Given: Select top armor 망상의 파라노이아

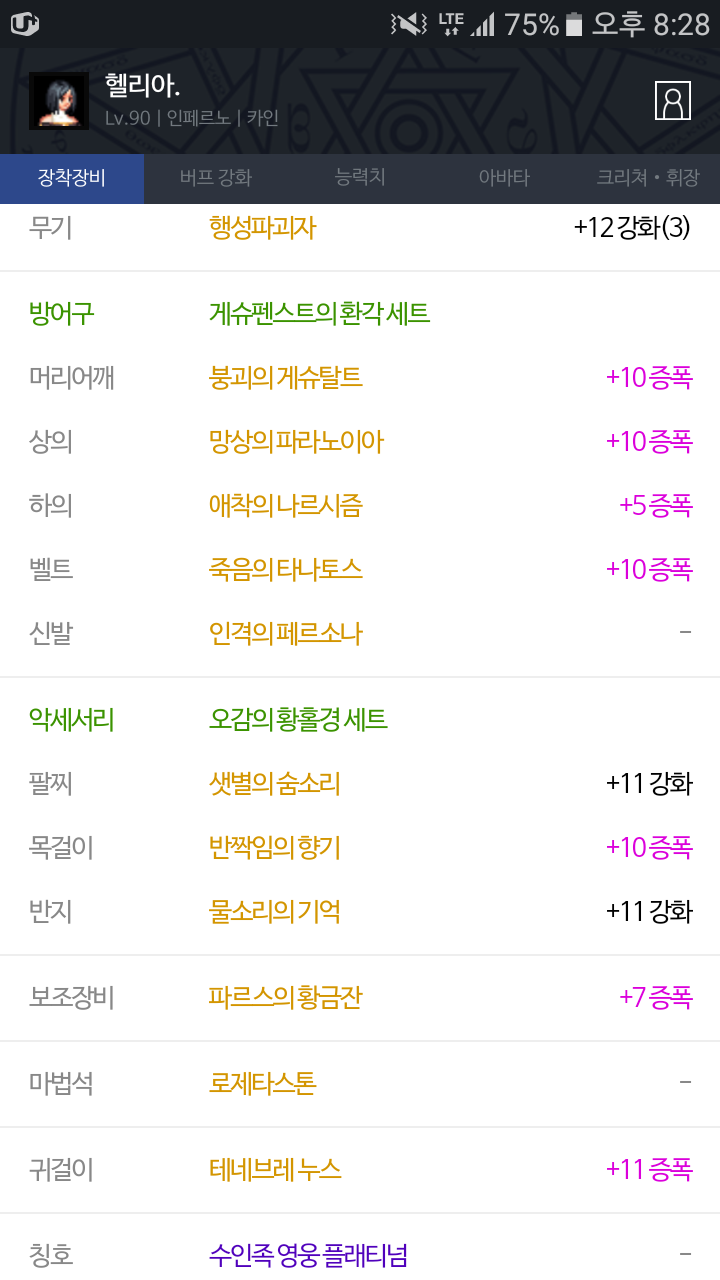Looking at the screenshot, I should tap(296, 442).
